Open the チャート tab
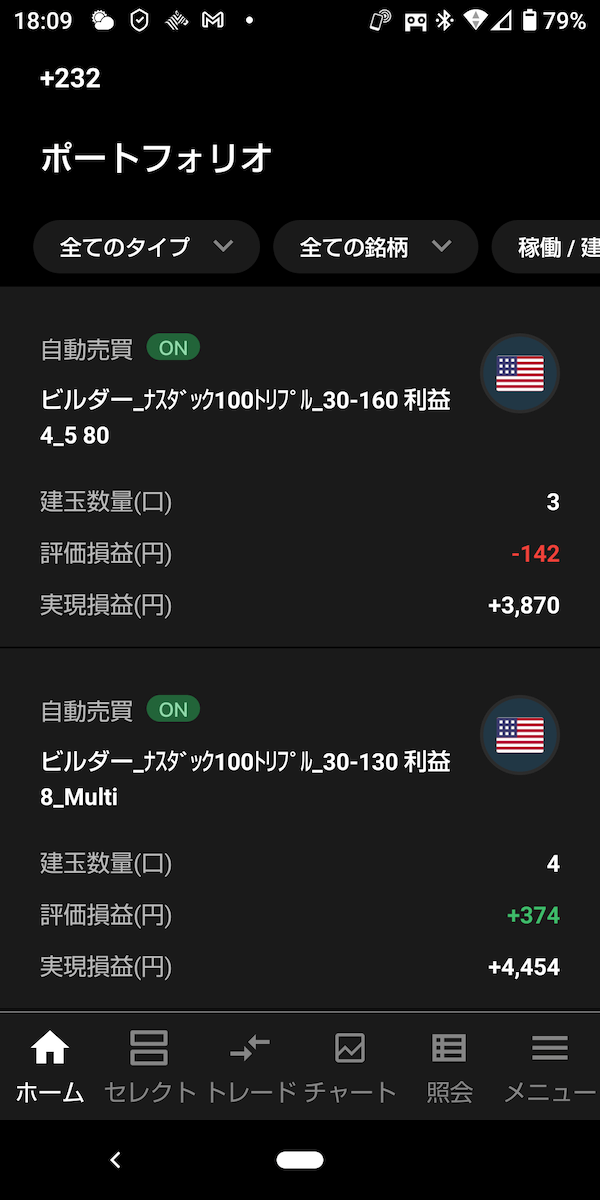Screen dimensions: 600x1200 click(x=350, y=1066)
